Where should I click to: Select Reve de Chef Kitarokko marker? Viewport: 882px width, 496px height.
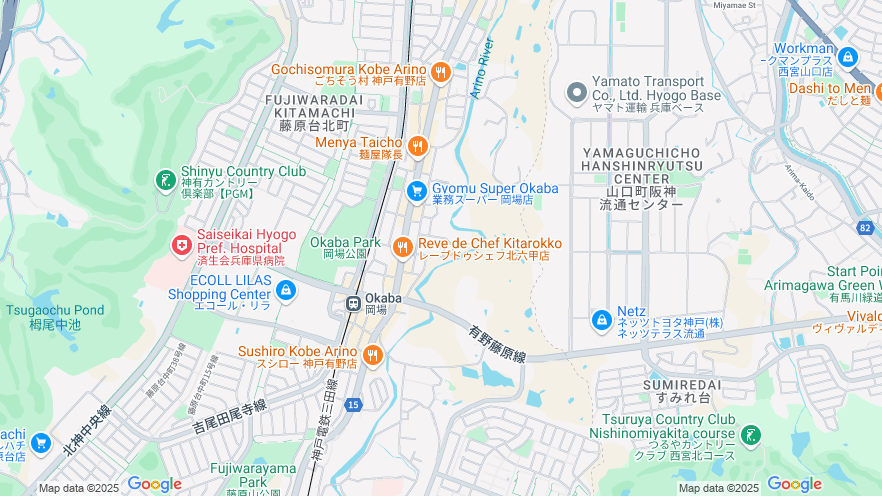(x=402, y=246)
